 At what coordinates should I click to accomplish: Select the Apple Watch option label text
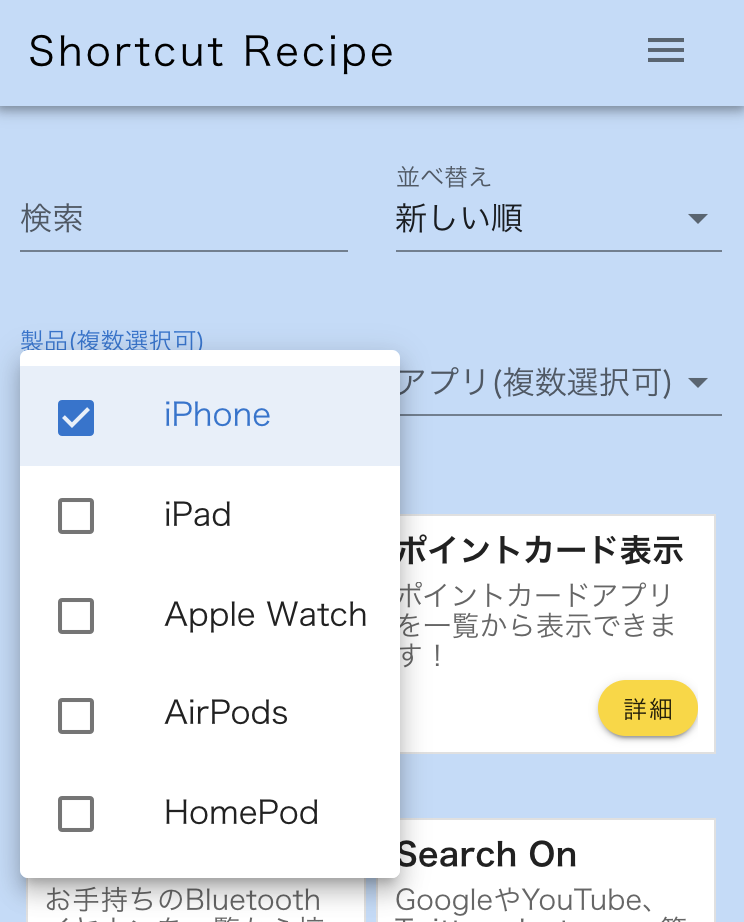[265, 615]
